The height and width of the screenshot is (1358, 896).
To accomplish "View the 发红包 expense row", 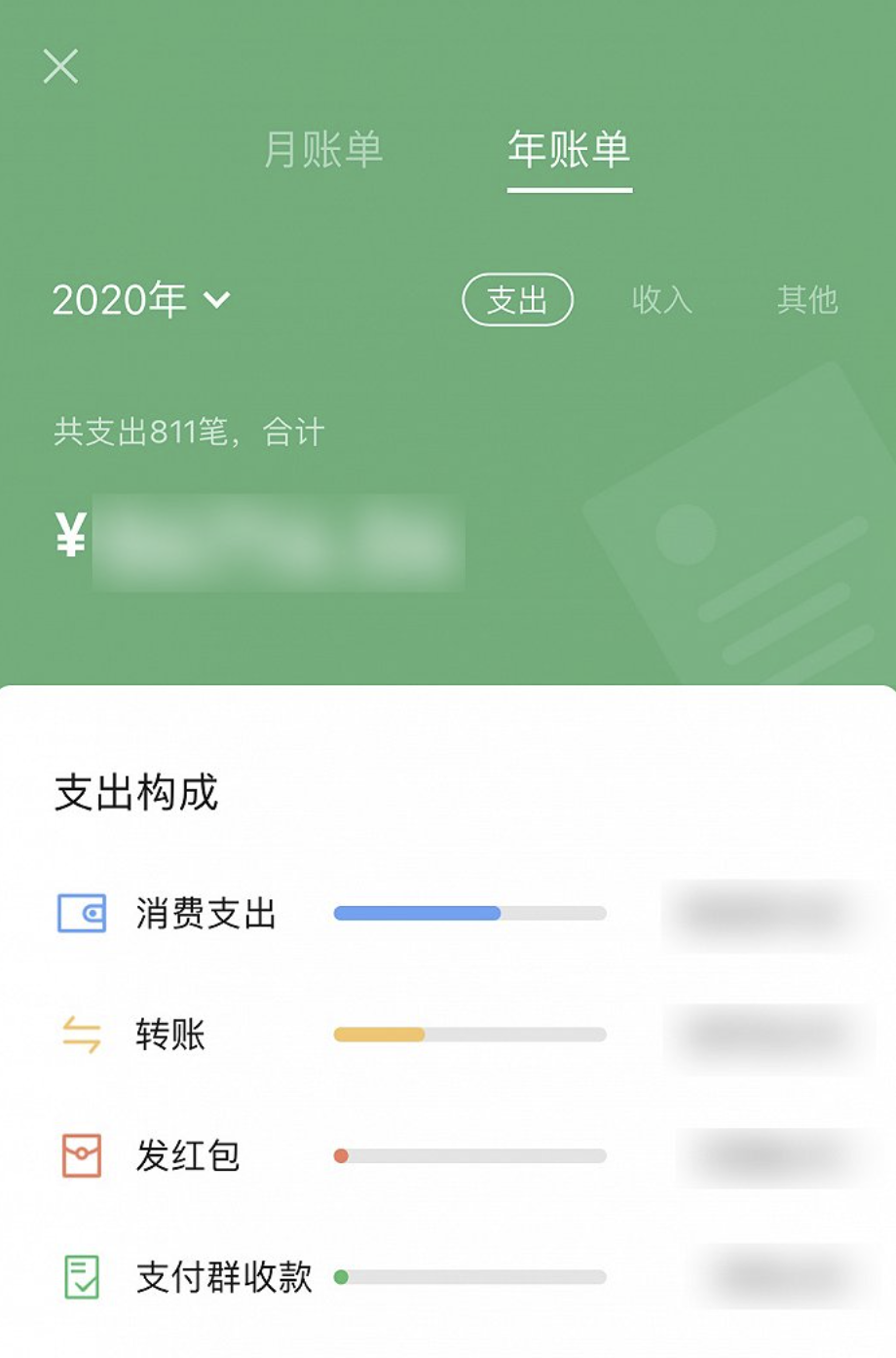I will (188, 1155).
